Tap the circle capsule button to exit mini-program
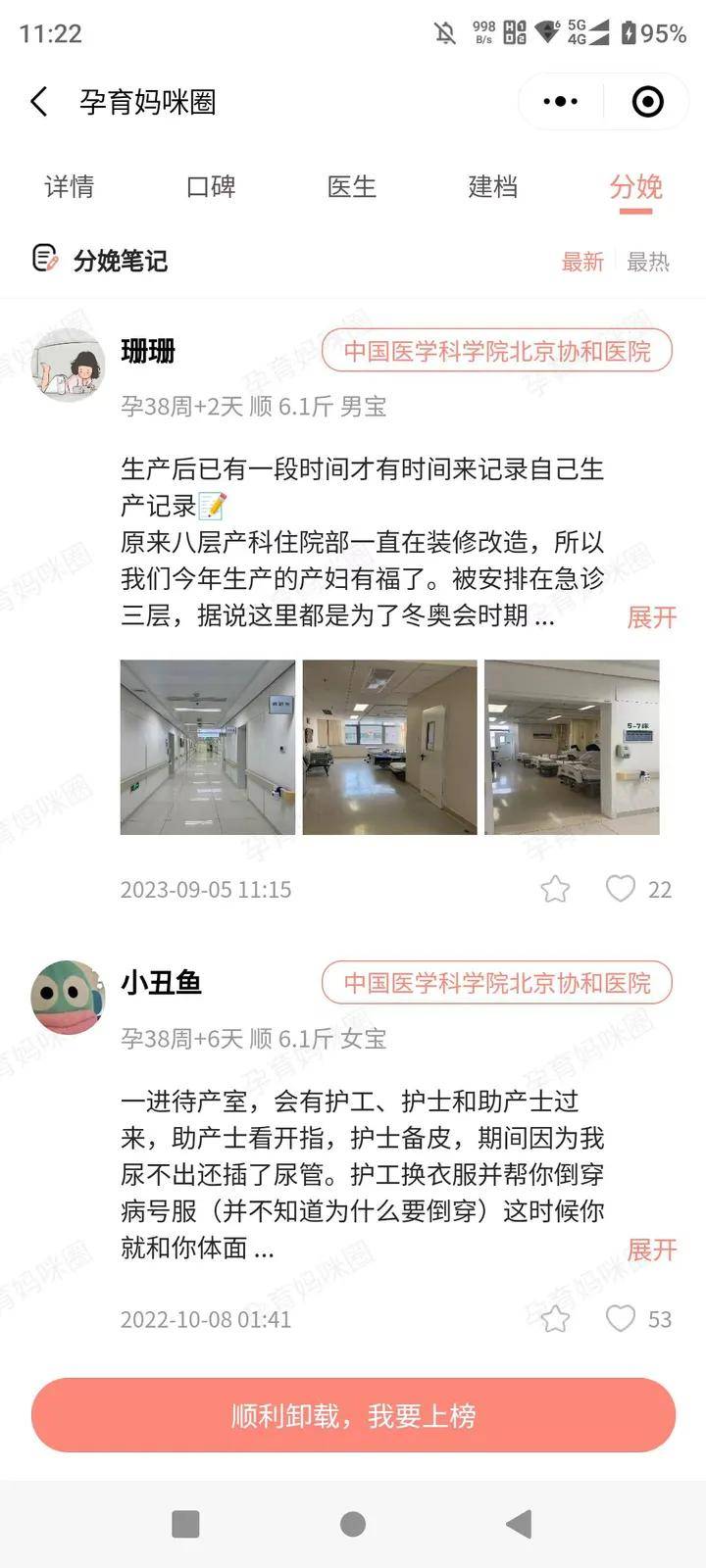Viewport: 706px width, 1568px height. (645, 101)
